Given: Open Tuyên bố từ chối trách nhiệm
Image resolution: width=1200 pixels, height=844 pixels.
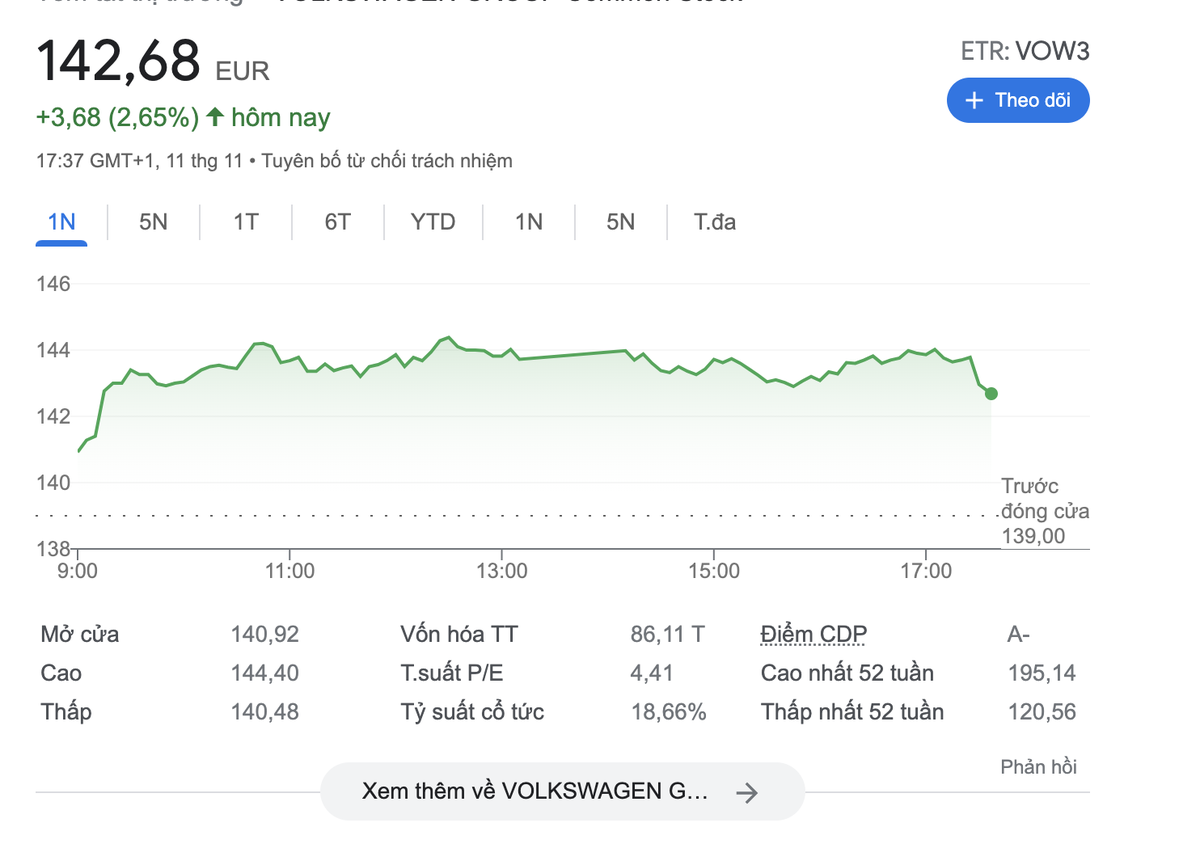Looking at the screenshot, I should coord(387,160).
